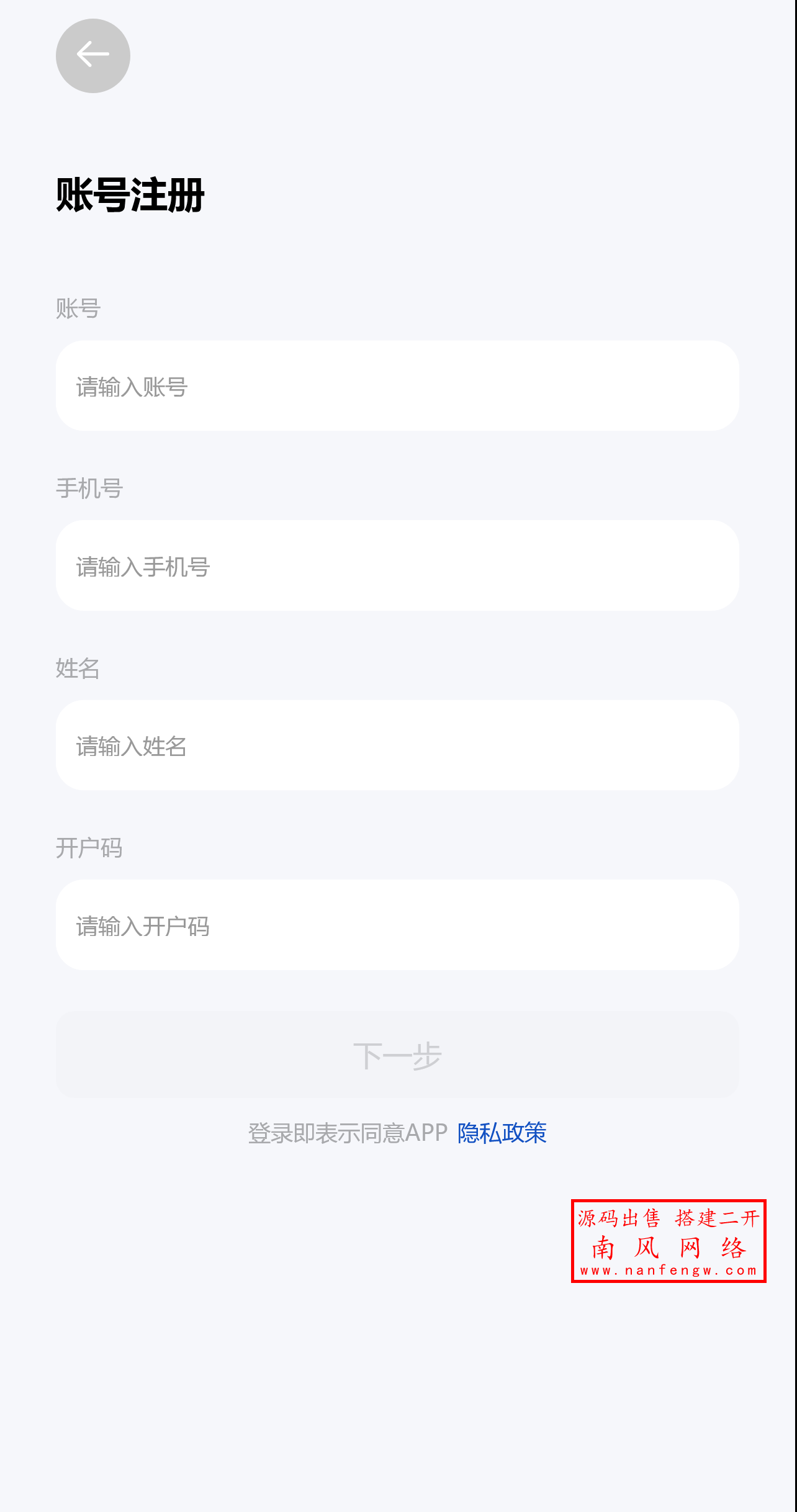
Task: Tap the 登录即表示同意APP agreement text
Action: coord(346,1133)
